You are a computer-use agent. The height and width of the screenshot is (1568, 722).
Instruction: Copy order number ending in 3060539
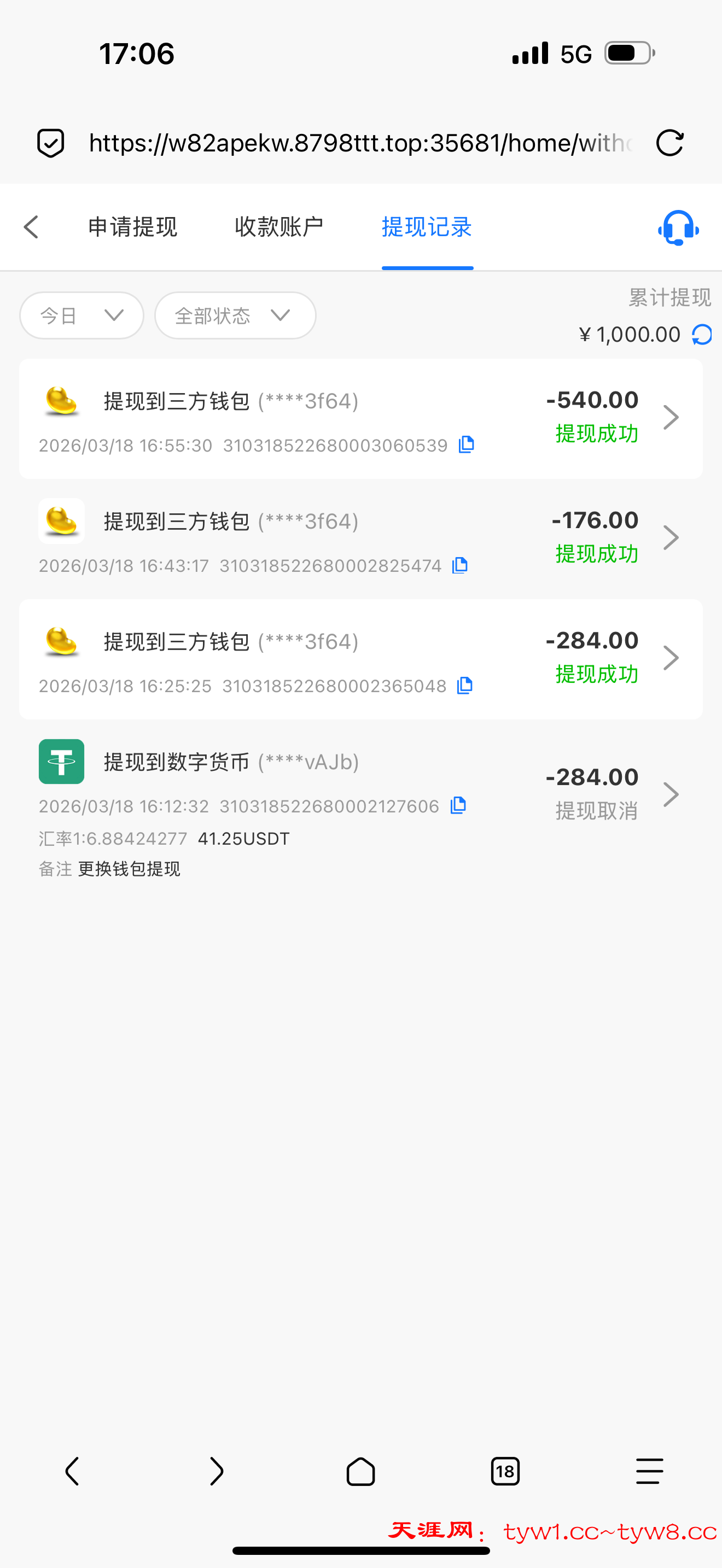(x=467, y=445)
